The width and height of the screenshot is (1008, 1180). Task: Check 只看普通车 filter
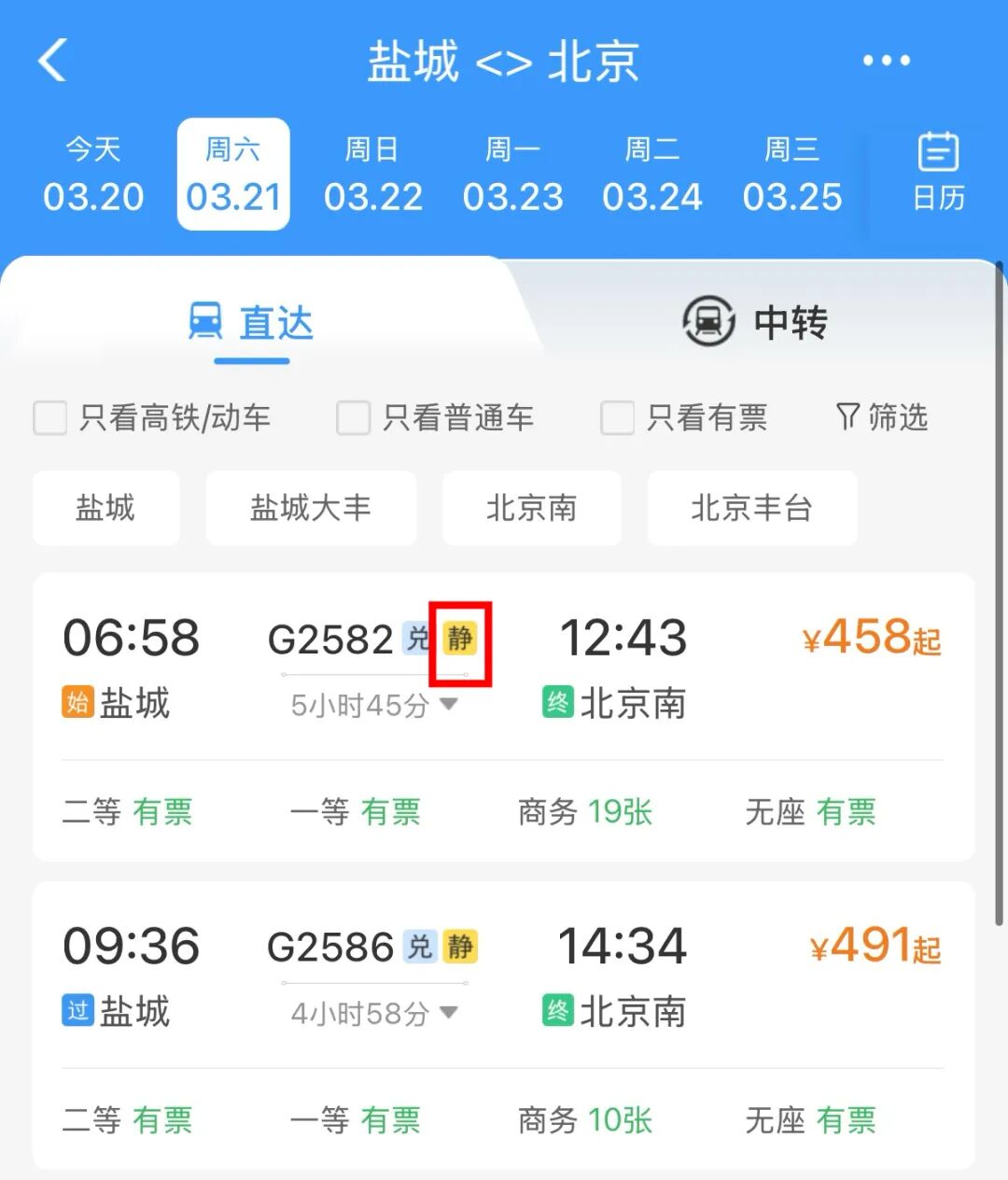tap(353, 417)
